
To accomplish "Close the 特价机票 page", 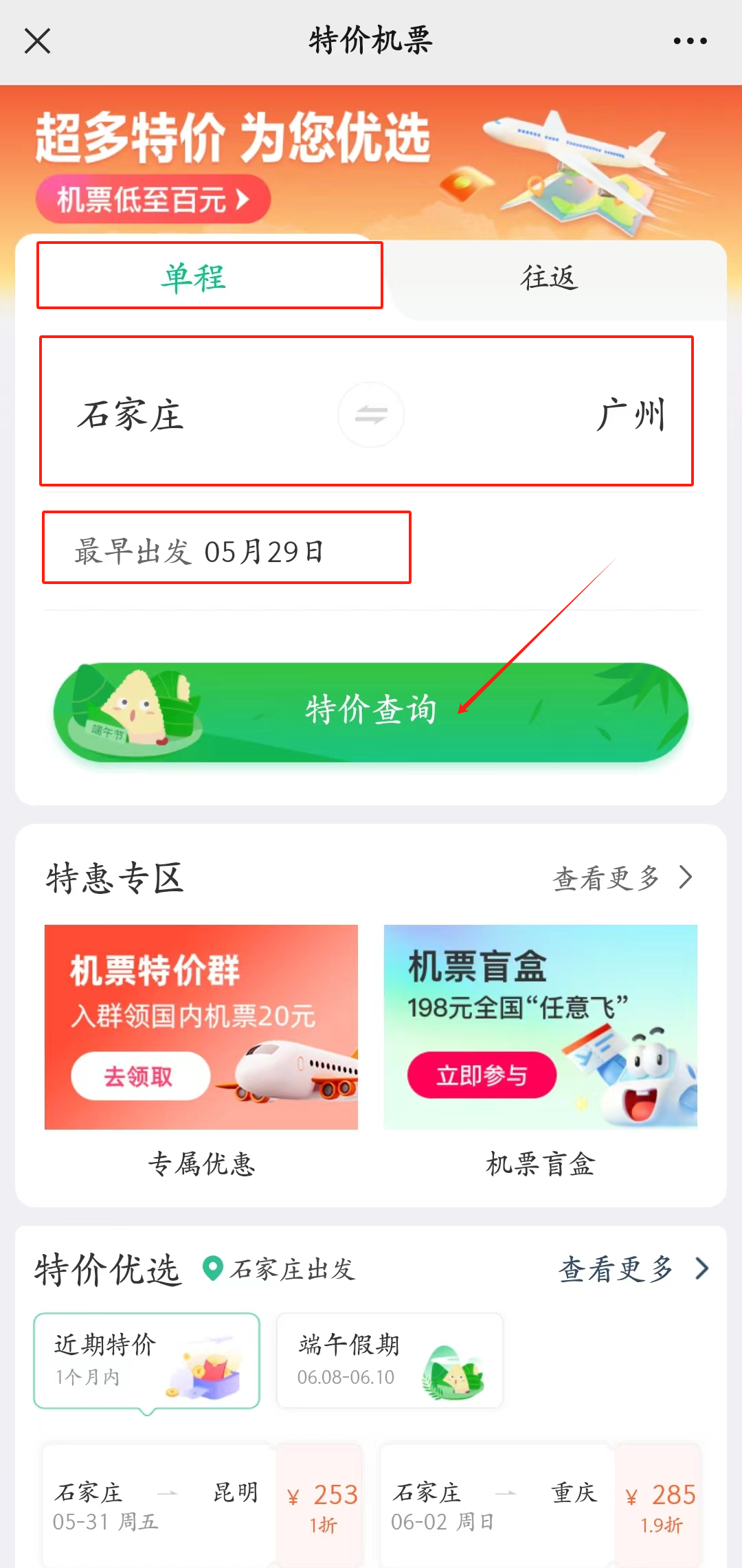I will coord(38,41).
